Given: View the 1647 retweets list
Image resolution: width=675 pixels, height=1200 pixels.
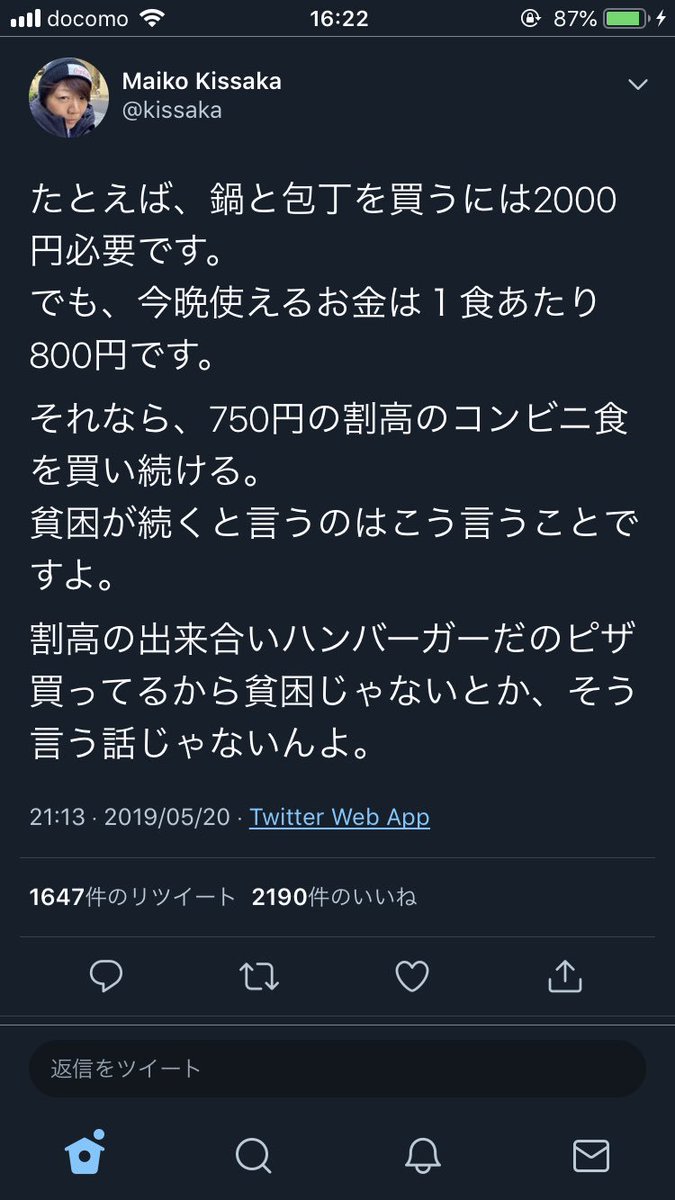Looking at the screenshot, I should [x=132, y=897].
